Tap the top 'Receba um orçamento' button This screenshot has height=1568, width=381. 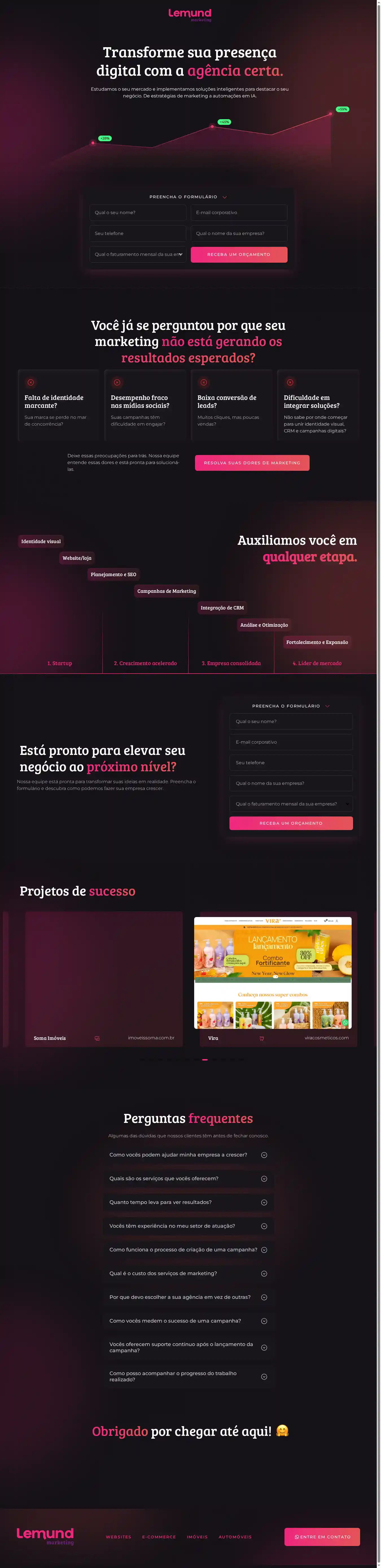pyautogui.click(x=238, y=254)
